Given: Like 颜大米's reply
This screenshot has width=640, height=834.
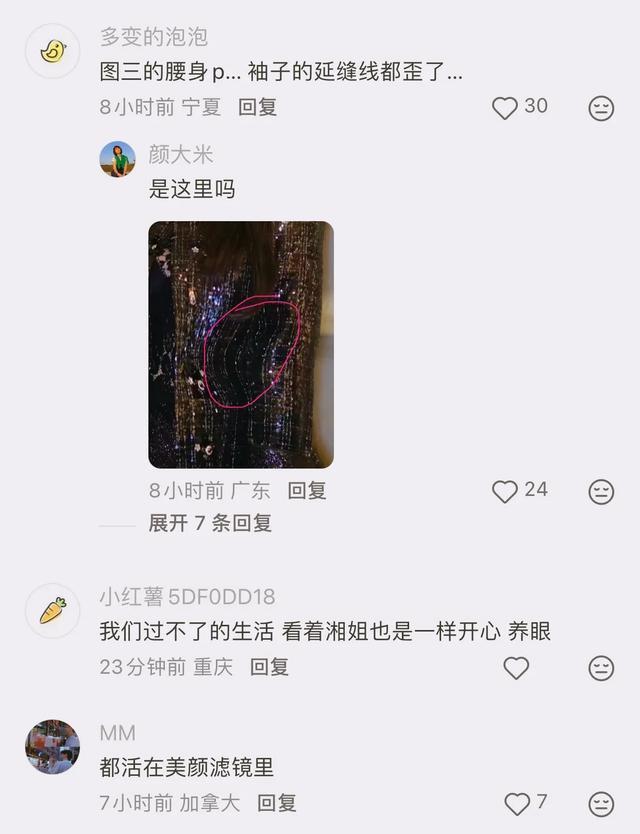Looking at the screenshot, I should (x=506, y=491).
